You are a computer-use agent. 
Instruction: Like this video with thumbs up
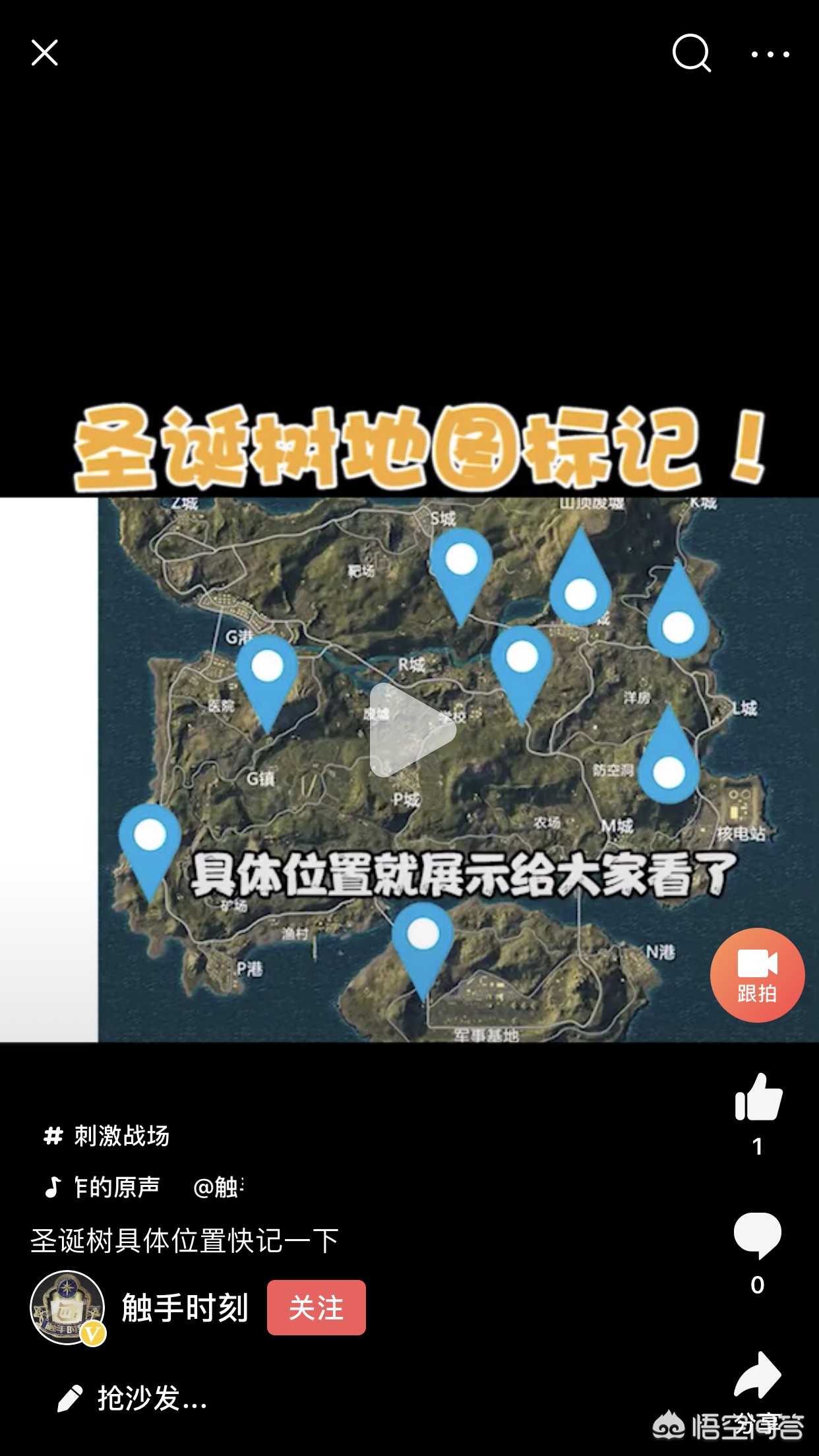pyautogui.click(x=758, y=1098)
